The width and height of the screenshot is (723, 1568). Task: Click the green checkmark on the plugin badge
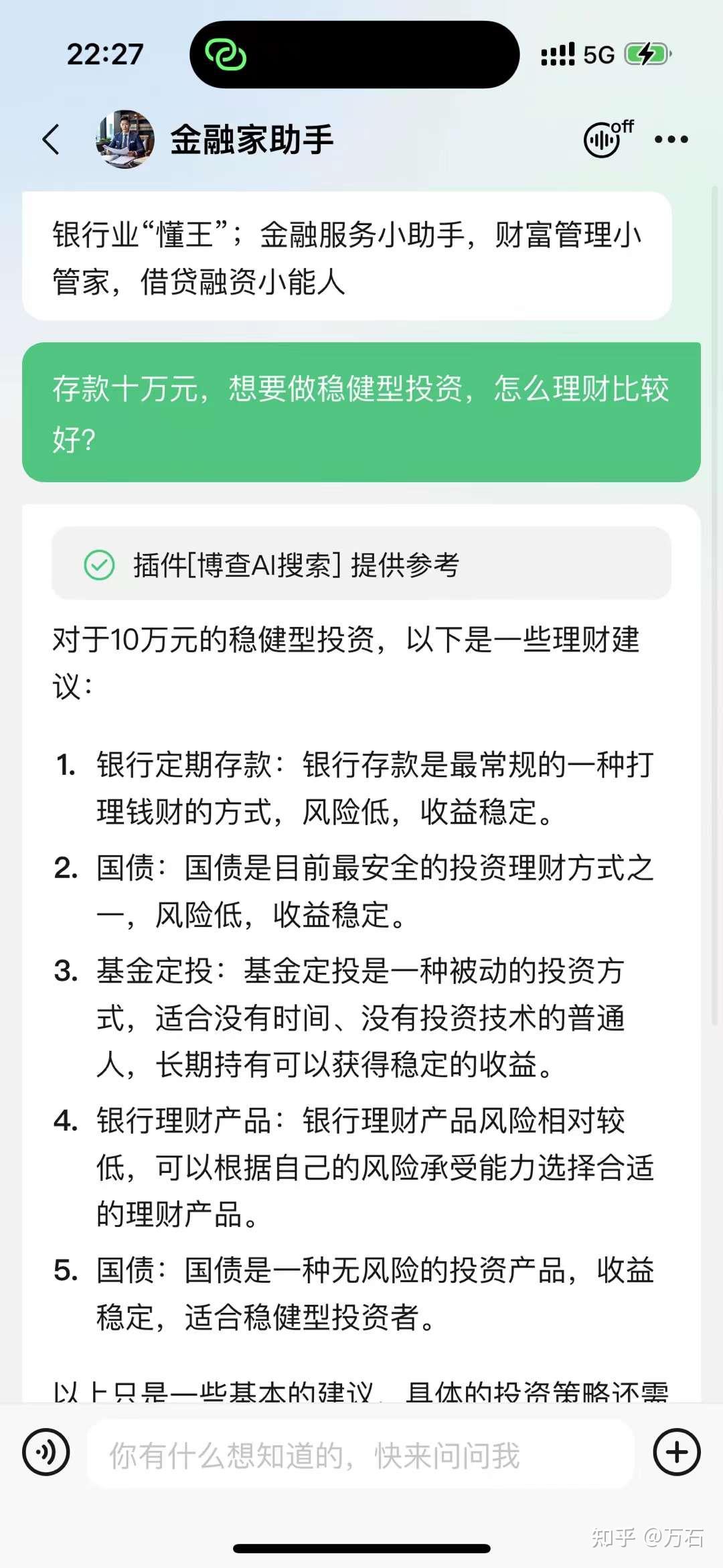[100, 567]
